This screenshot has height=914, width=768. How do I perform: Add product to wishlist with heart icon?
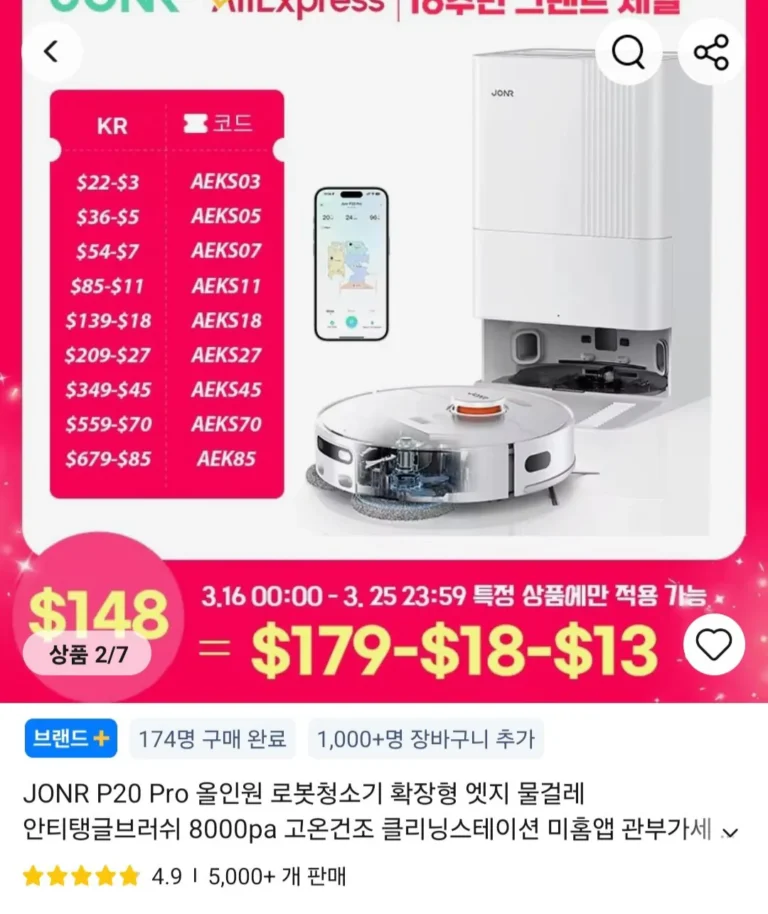pos(714,645)
